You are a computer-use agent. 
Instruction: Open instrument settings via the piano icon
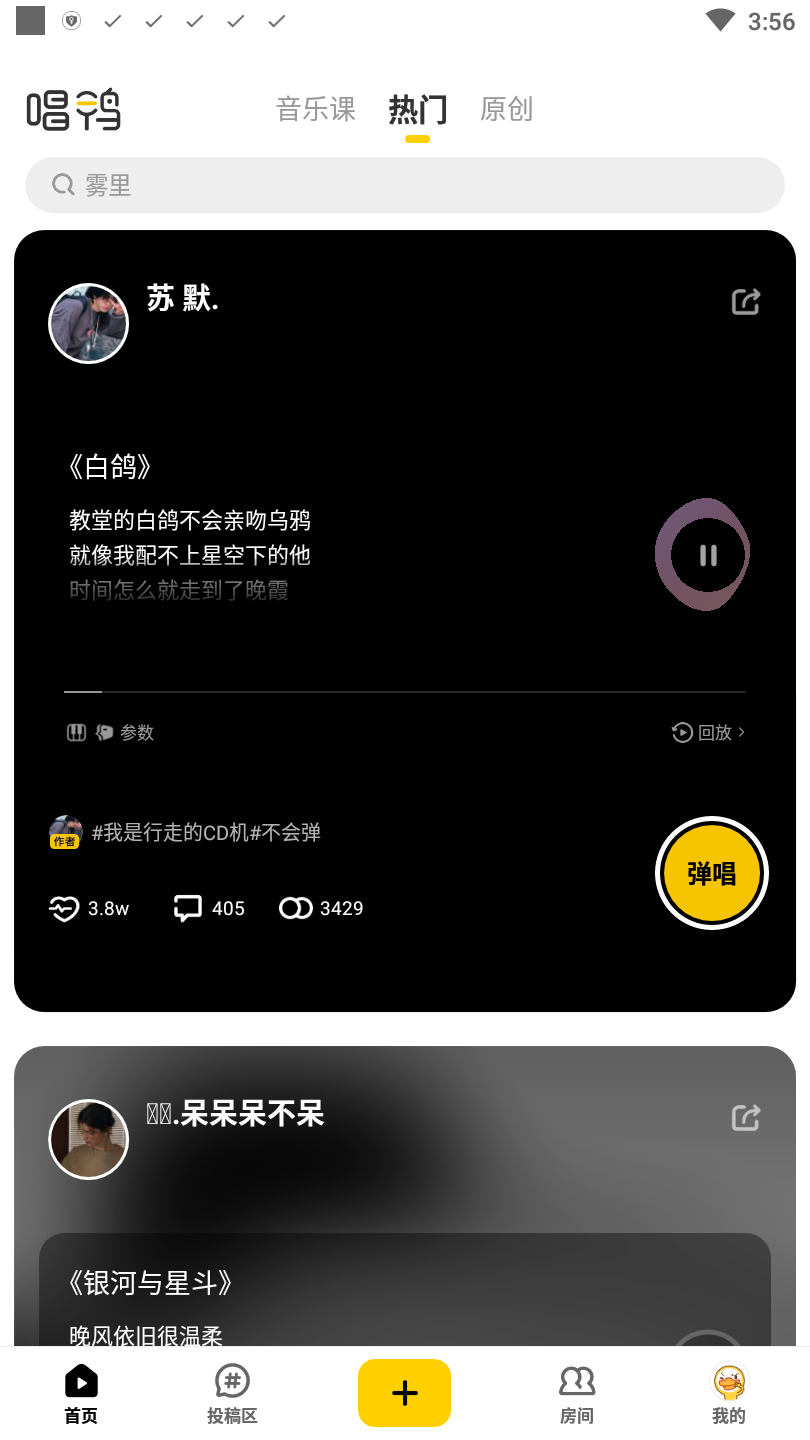click(77, 732)
